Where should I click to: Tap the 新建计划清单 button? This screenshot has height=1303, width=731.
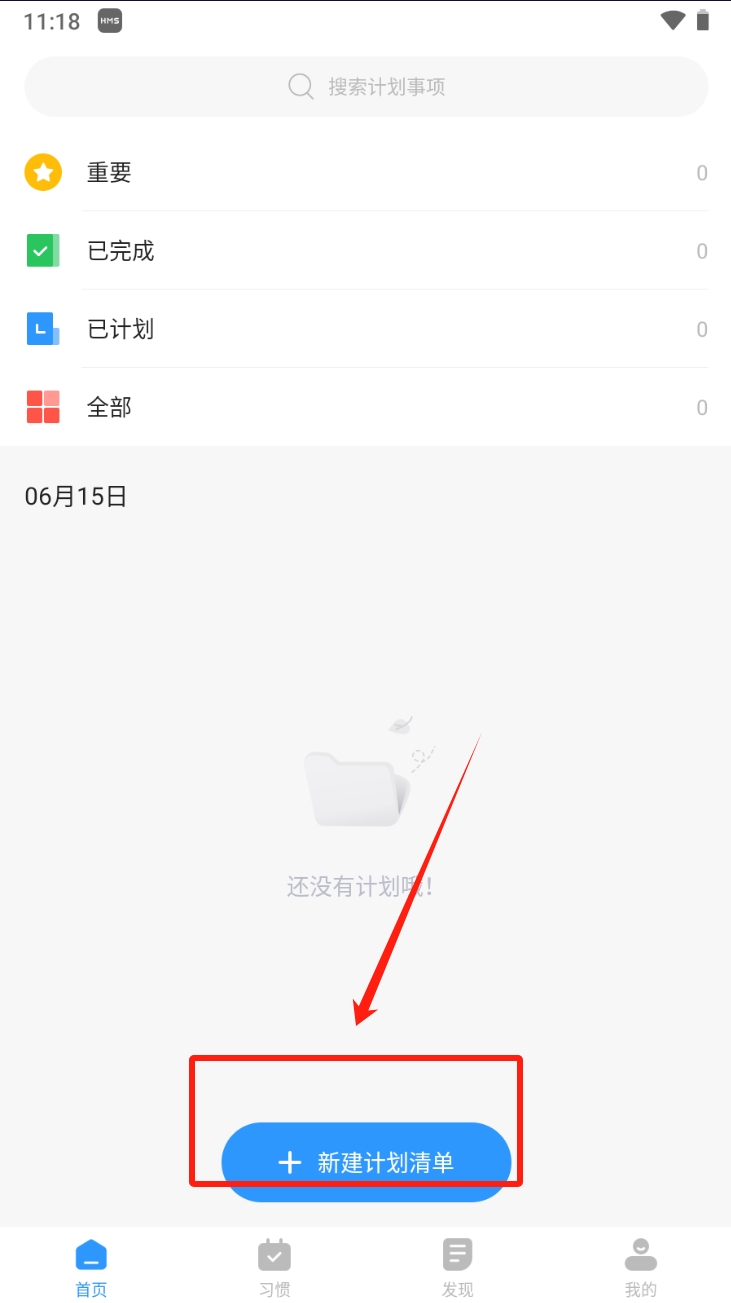pyautogui.click(x=366, y=1162)
